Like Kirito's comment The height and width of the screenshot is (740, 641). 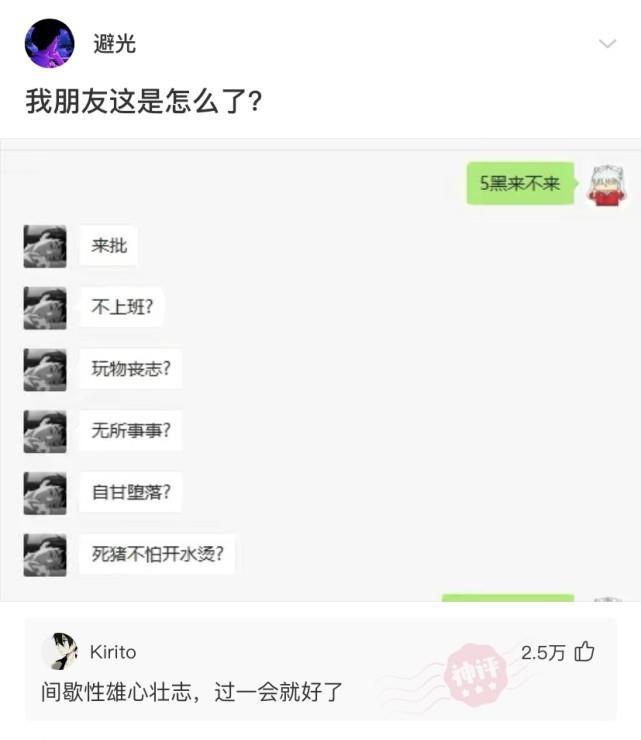[x=584, y=652]
